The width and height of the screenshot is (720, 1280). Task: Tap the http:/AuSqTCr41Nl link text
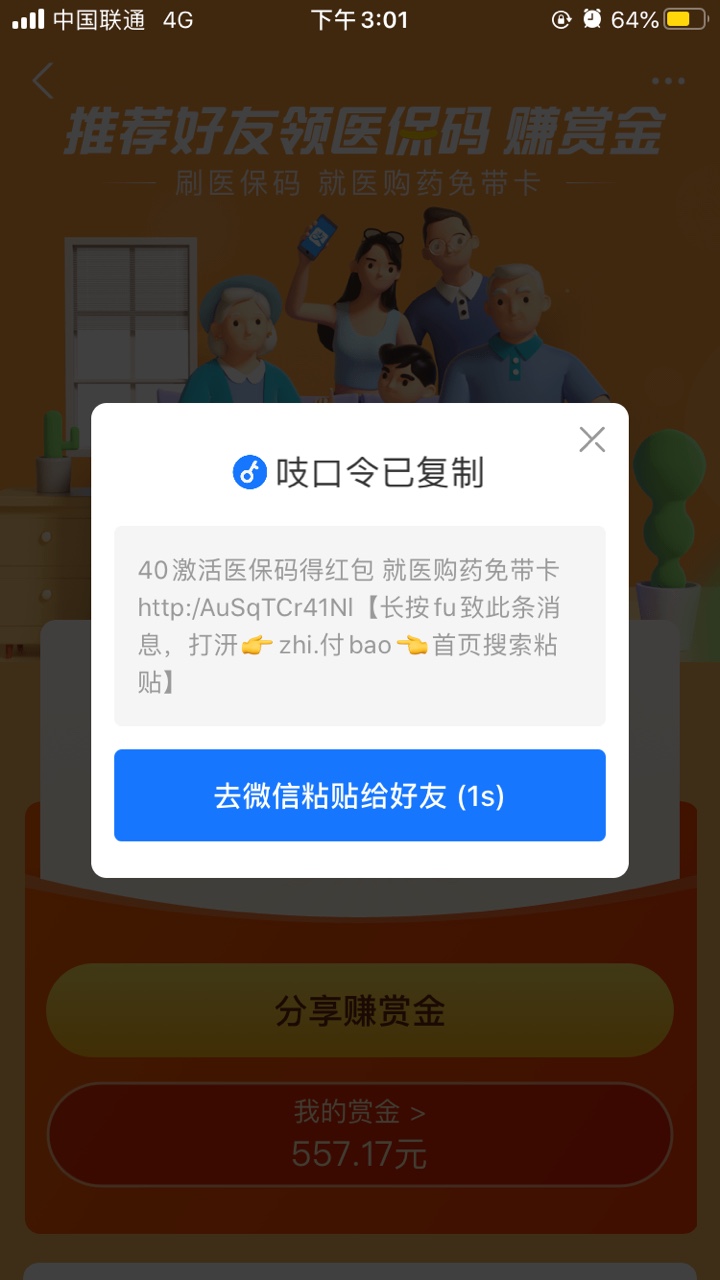click(240, 607)
